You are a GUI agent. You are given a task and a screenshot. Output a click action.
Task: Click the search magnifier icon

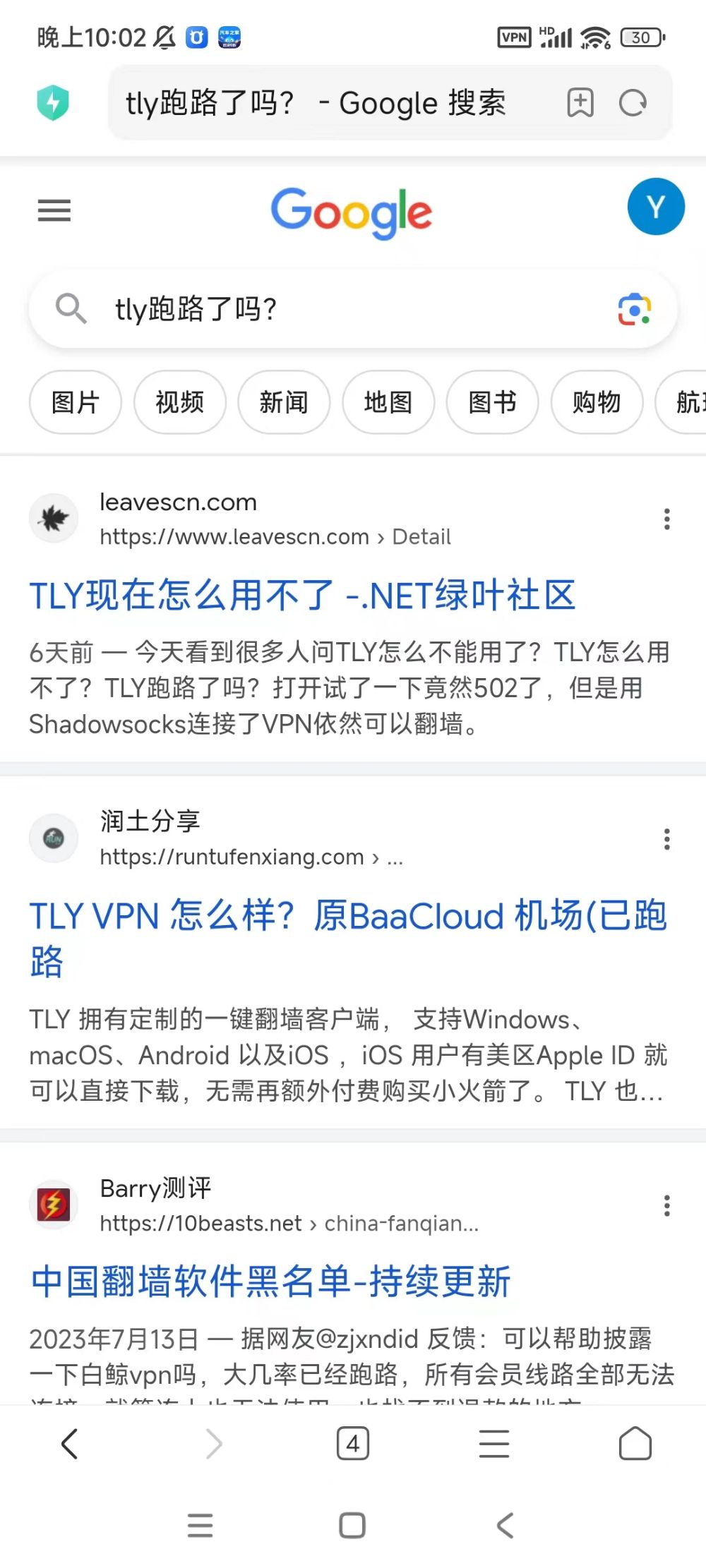[71, 308]
